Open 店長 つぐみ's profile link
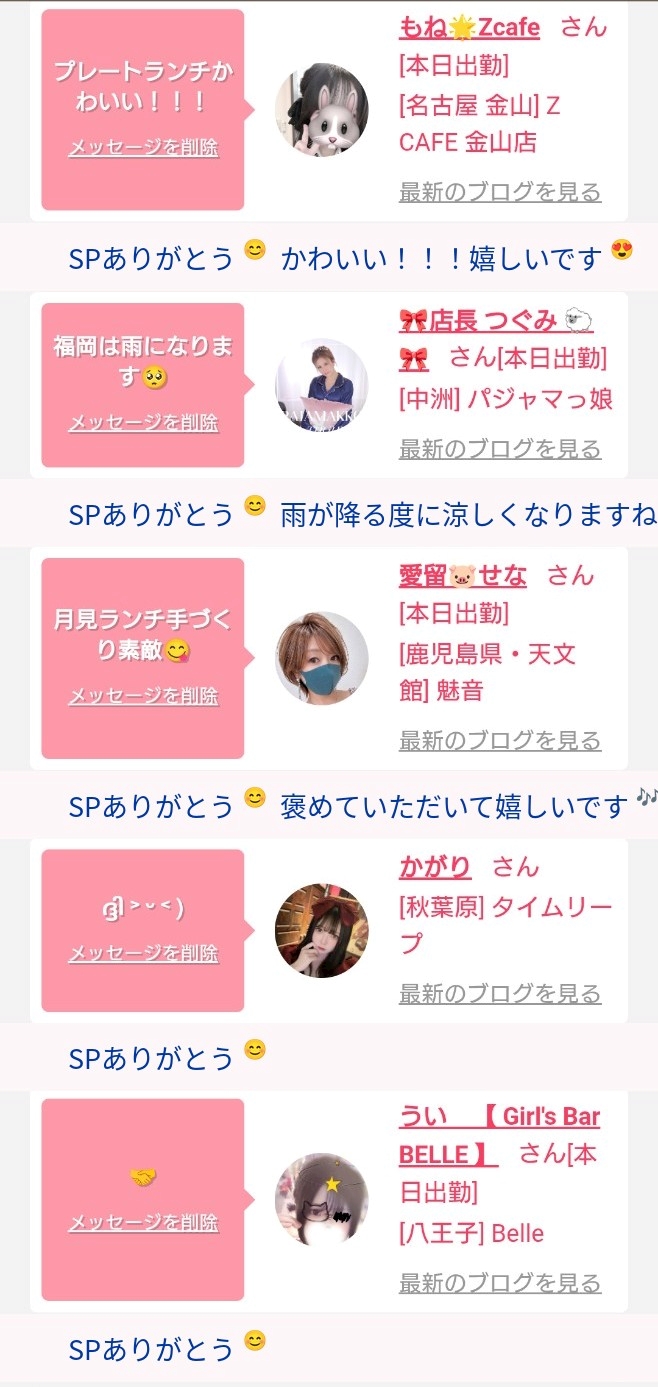Viewport: 658px width, 1387px height. 496,338
